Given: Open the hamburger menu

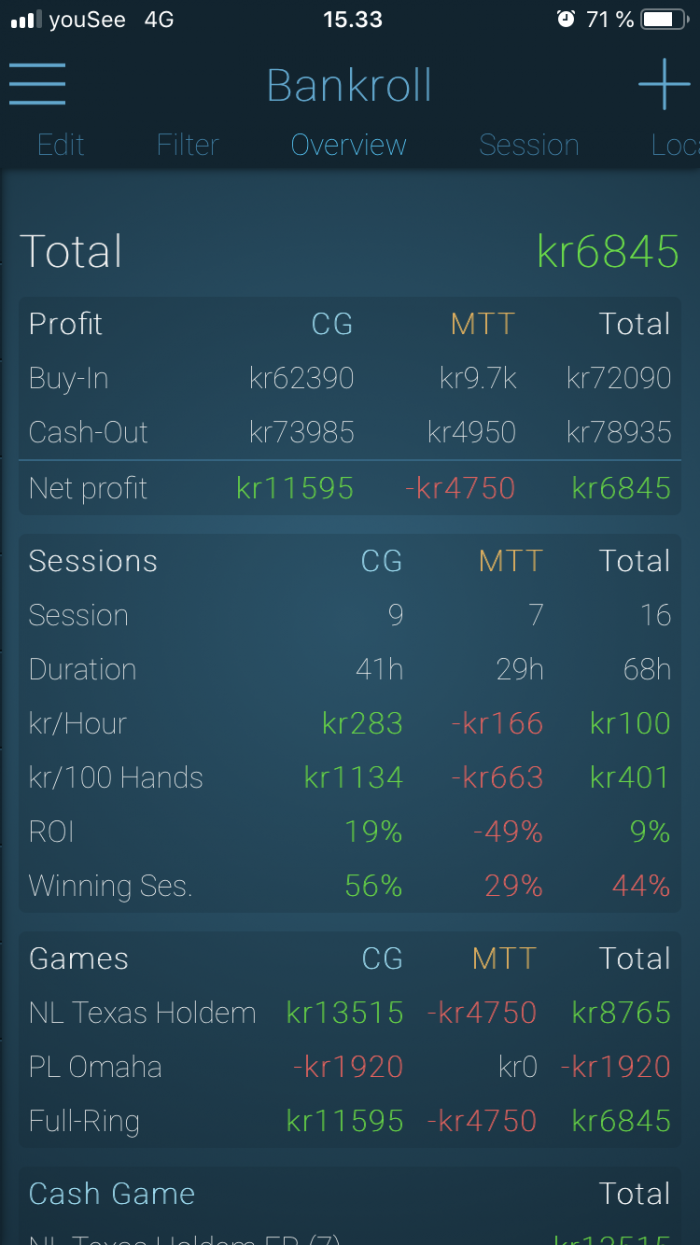Looking at the screenshot, I should point(37,84).
